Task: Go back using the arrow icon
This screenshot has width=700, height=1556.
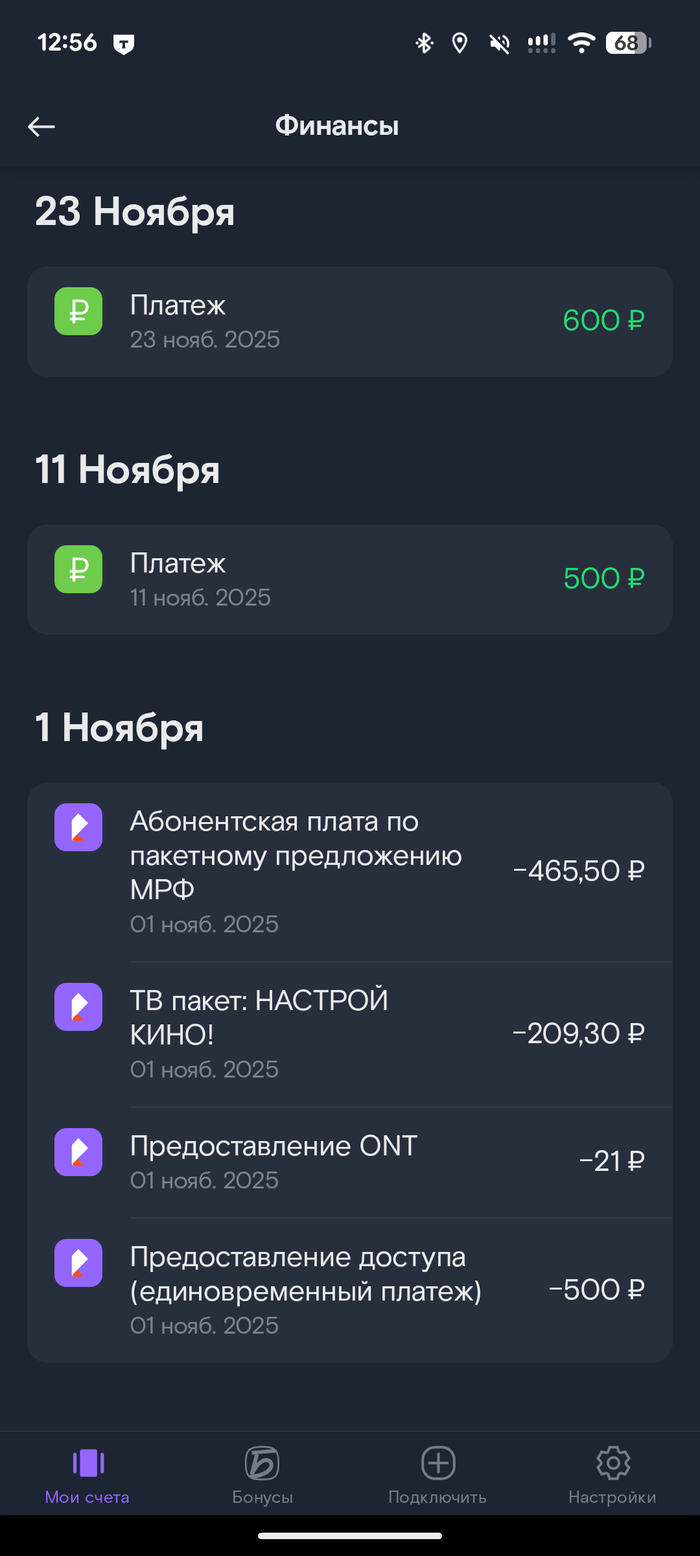Action: click(x=42, y=126)
